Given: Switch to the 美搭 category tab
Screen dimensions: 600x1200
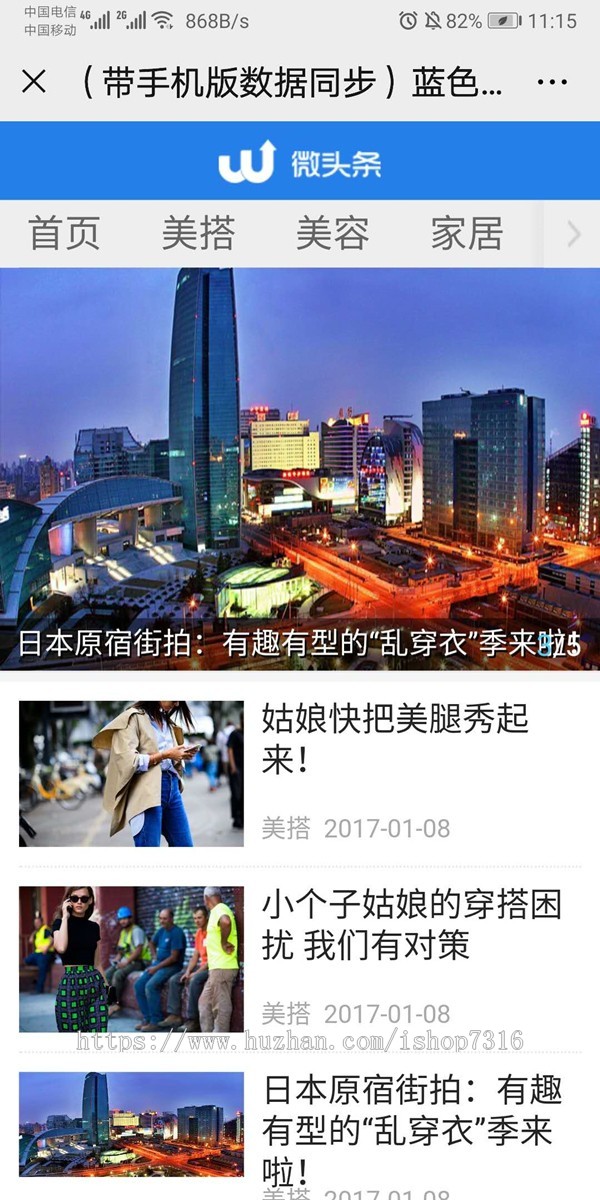Looking at the screenshot, I should tap(198, 234).
